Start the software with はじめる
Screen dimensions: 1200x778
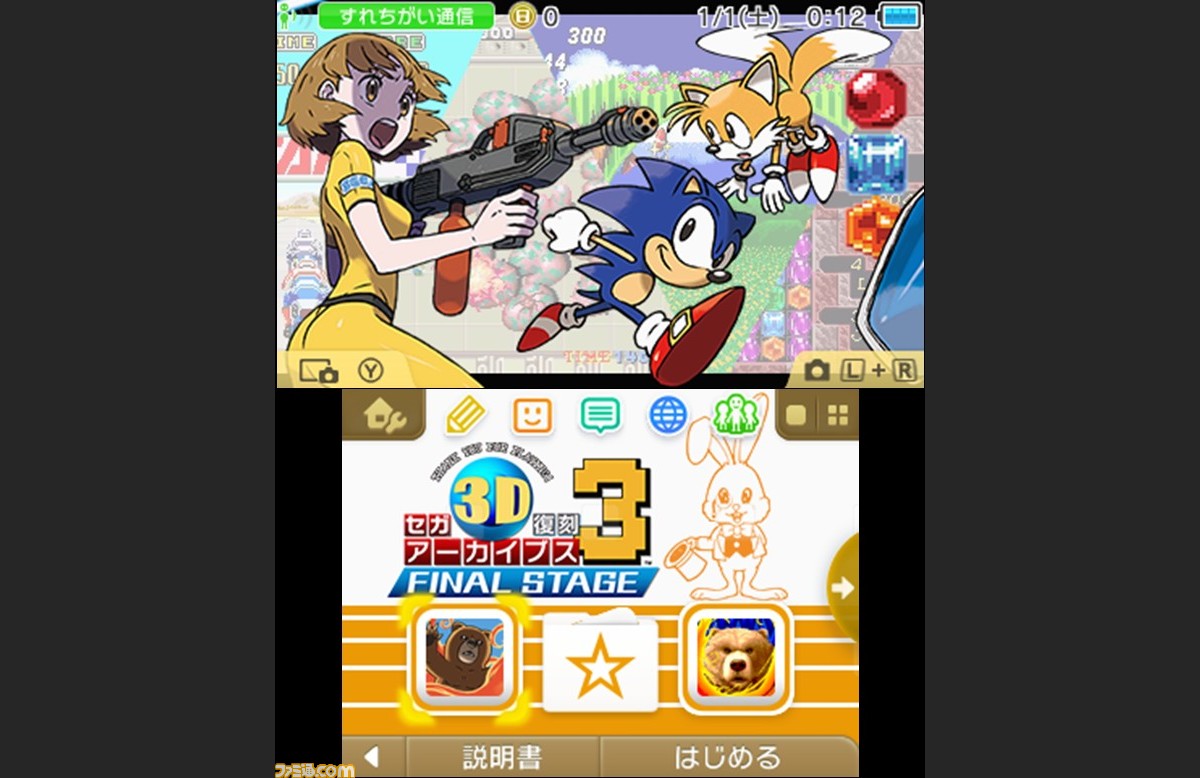click(x=728, y=757)
